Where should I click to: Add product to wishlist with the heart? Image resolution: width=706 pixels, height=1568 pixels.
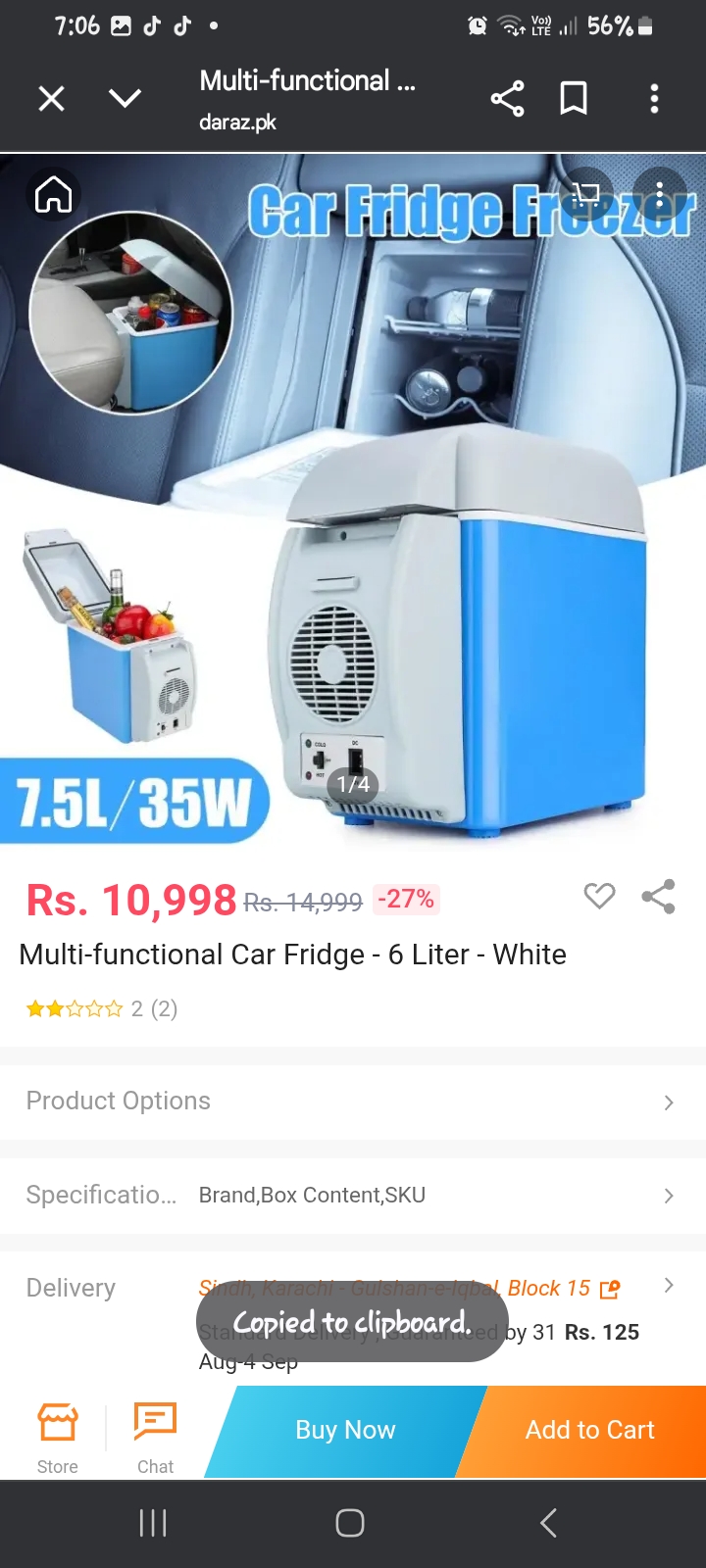click(x=599, y=896)
